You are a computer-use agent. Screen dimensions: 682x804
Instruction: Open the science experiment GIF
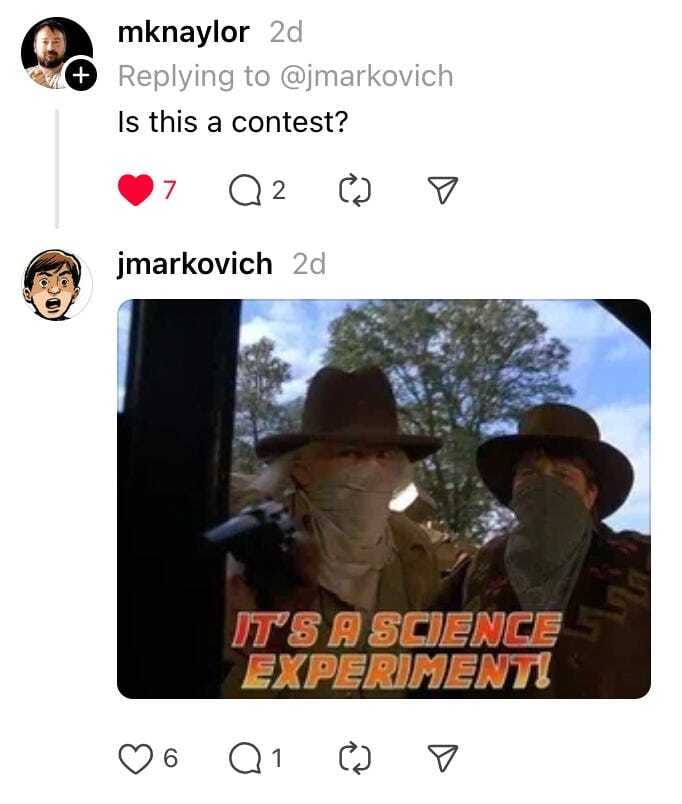click(384, 498)
